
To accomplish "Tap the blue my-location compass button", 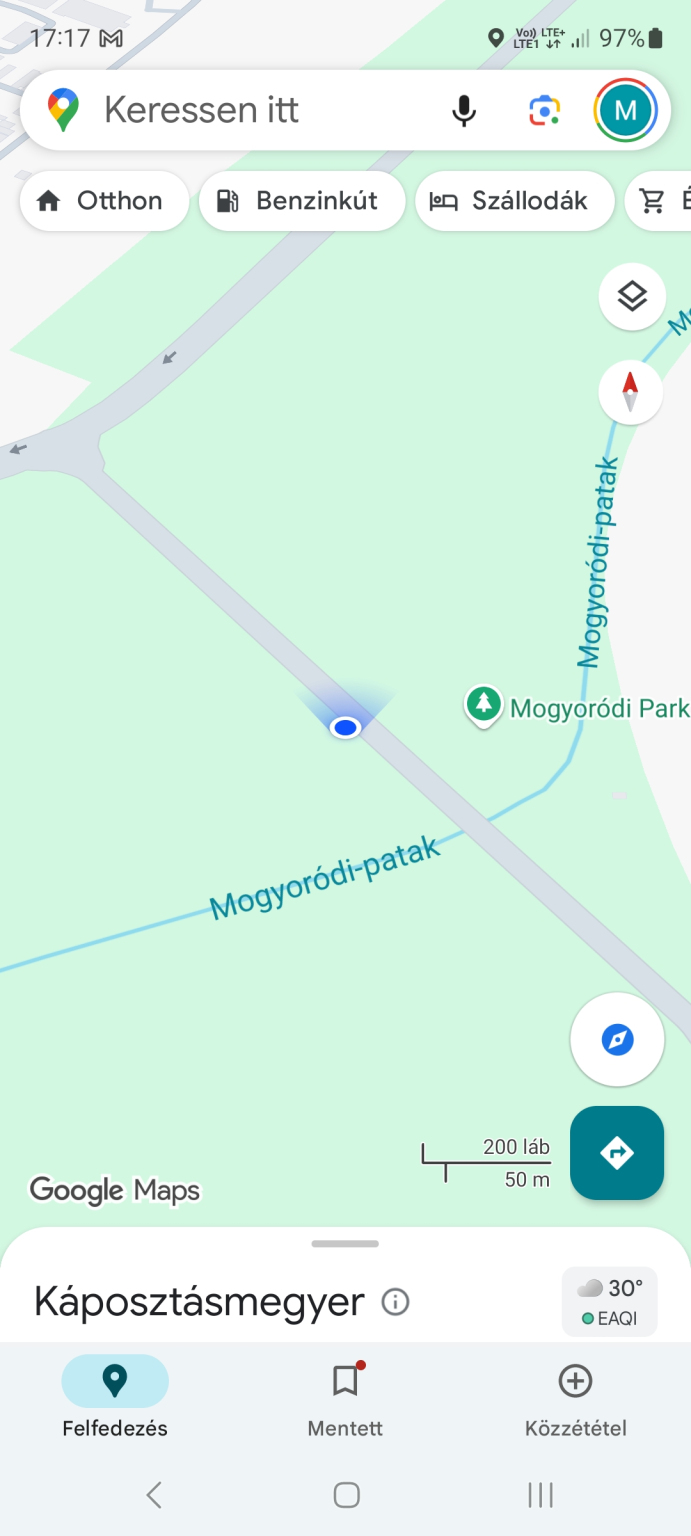I will pyautogui.click(x=617, y=1040).
